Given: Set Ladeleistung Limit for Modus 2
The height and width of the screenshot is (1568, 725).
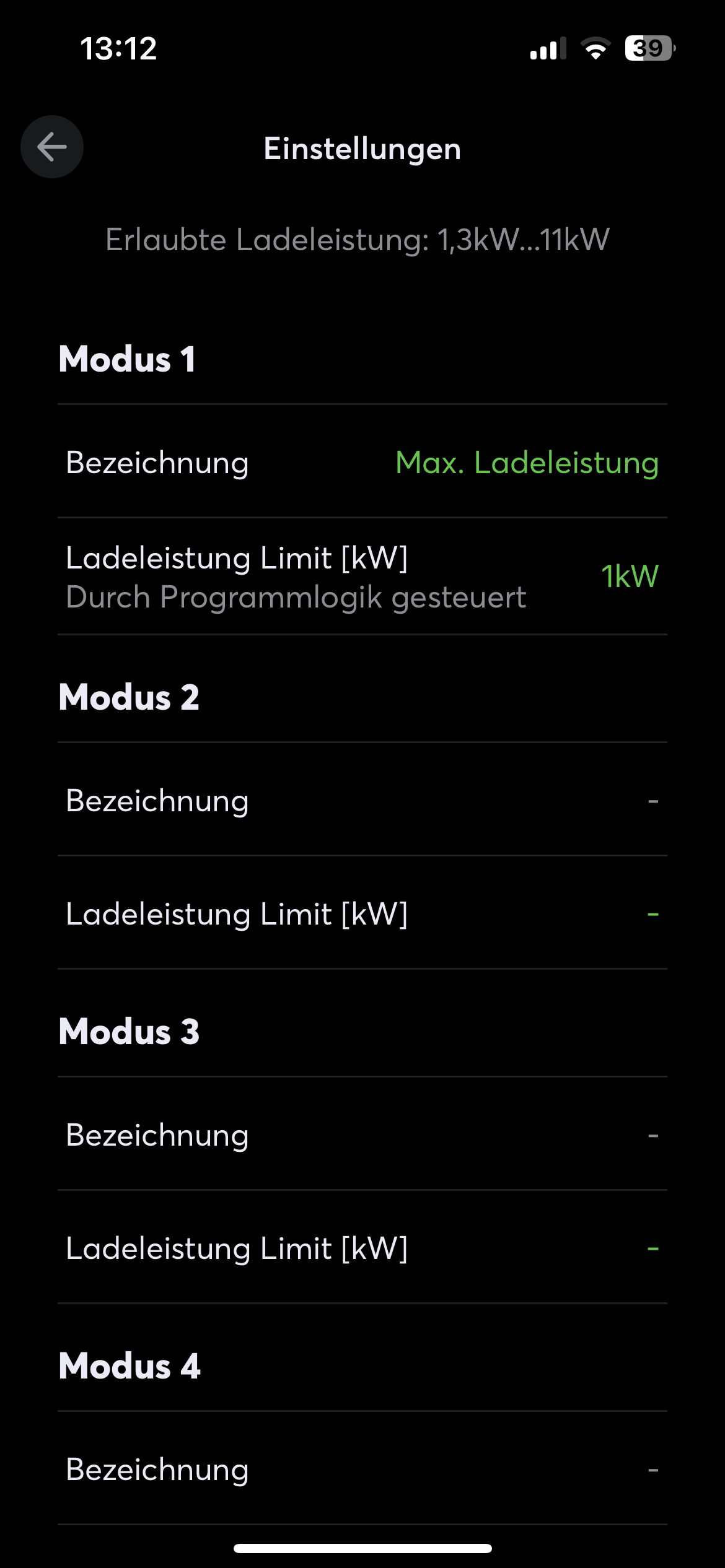Looking at the screenshot, I should click(x=362, y=913).
